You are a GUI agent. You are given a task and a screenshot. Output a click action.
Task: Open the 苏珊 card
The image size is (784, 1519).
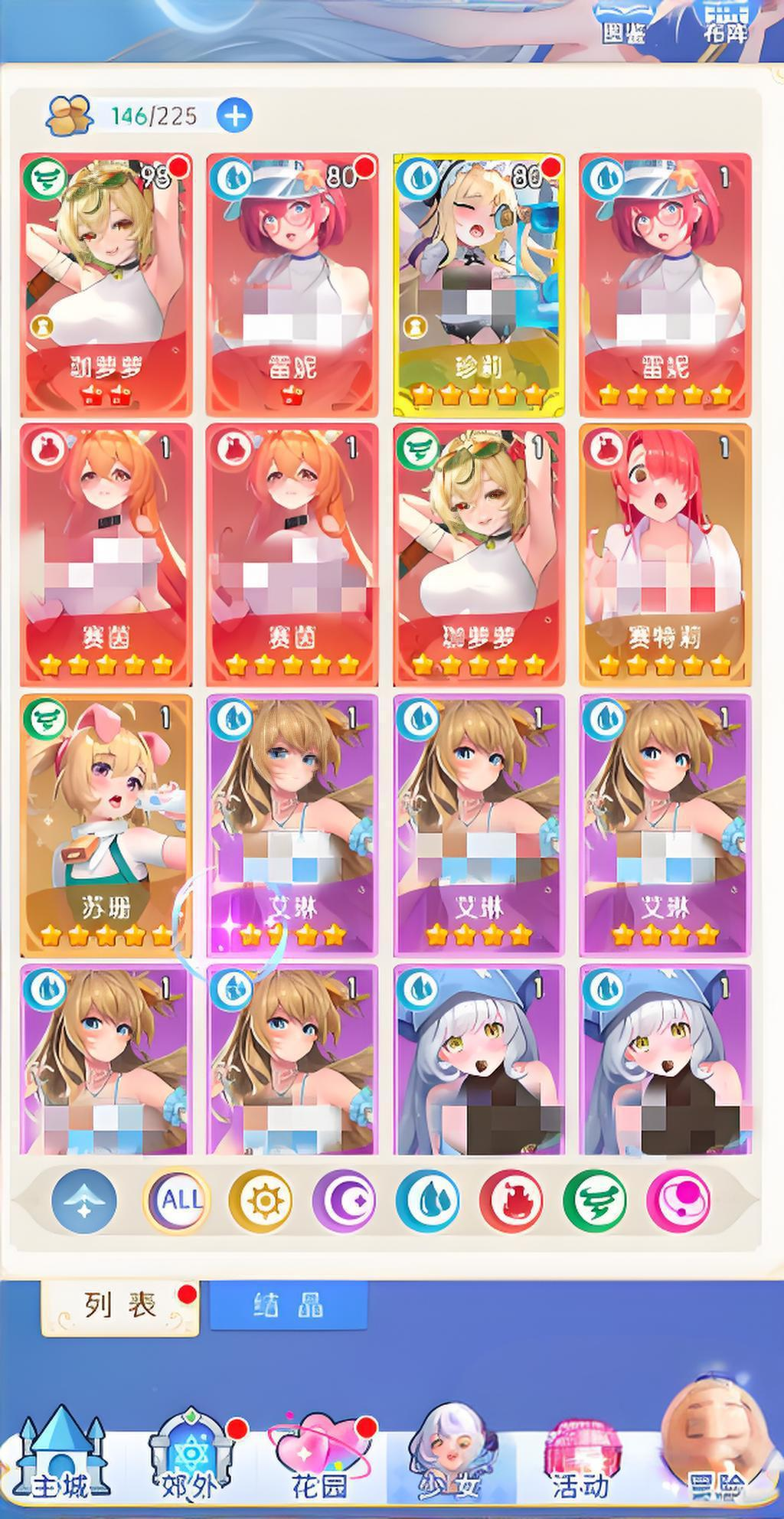(106, 825)
